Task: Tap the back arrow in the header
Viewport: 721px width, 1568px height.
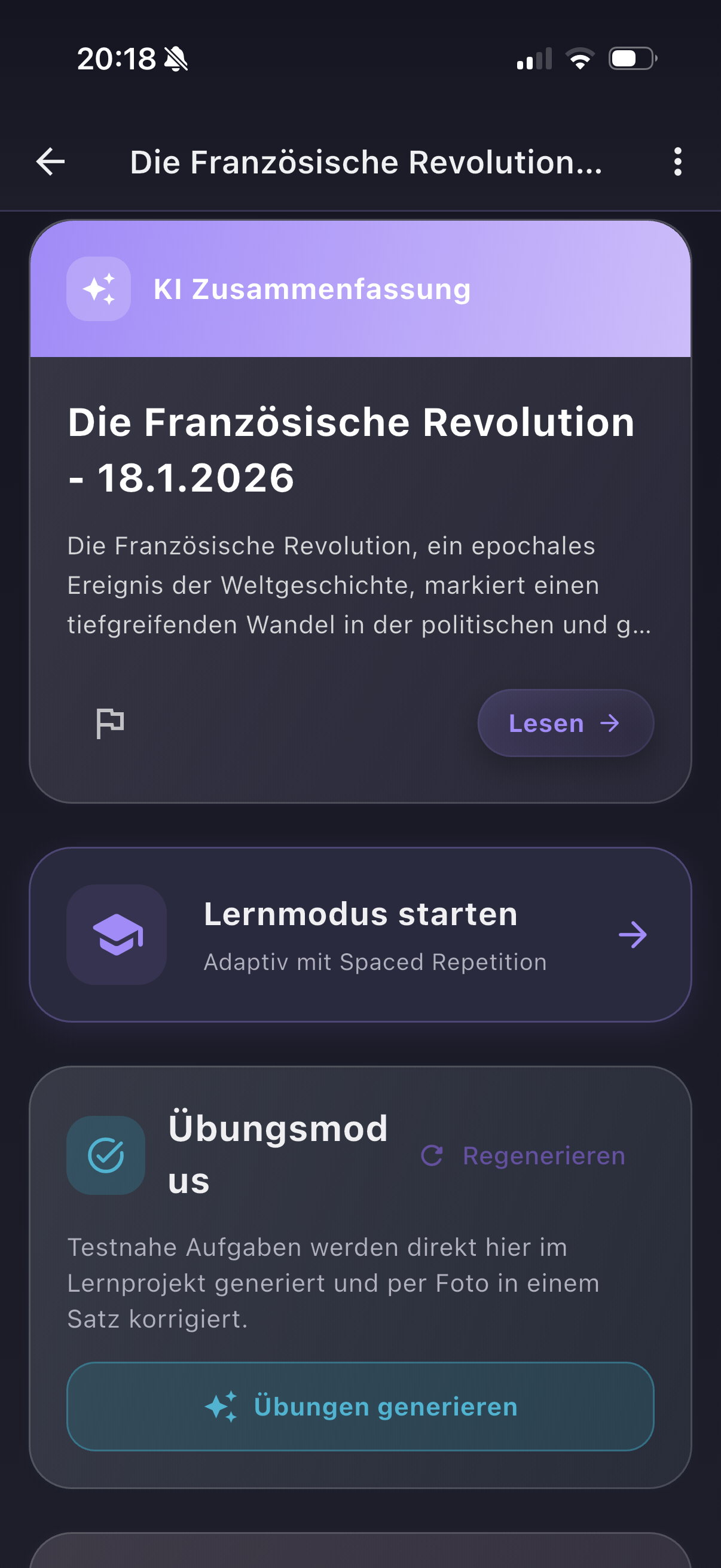Action: 50,163
